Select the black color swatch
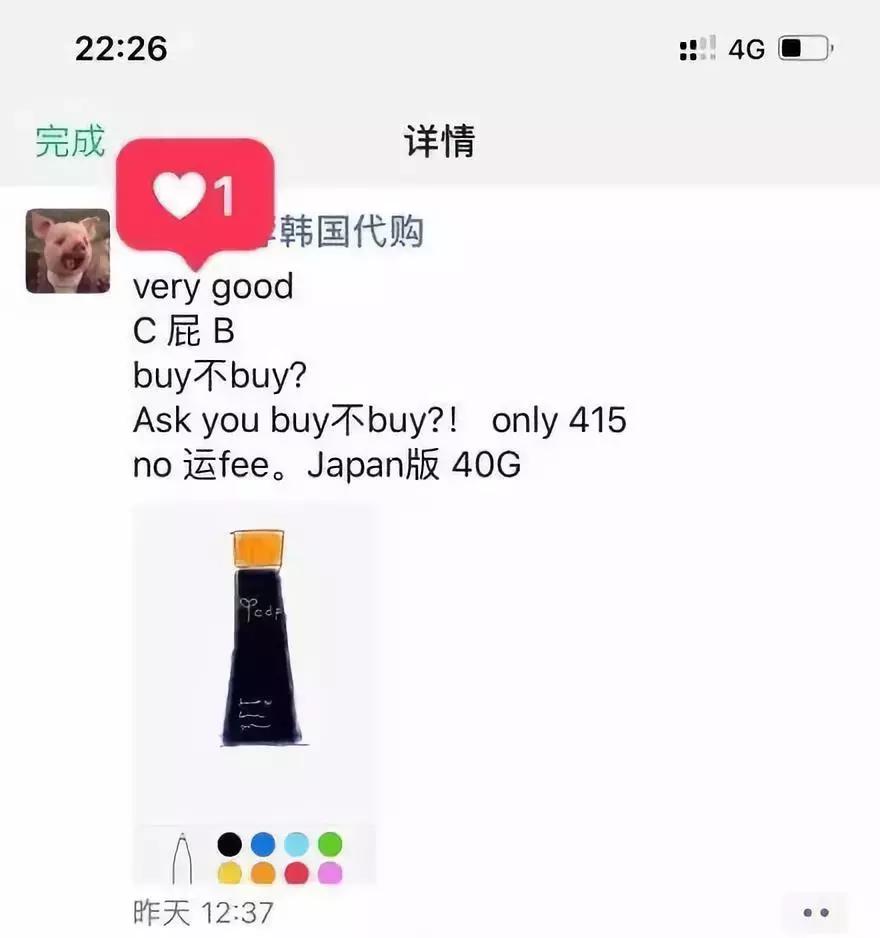This screenshot has height=938, width=880. [x=228, y=843]
